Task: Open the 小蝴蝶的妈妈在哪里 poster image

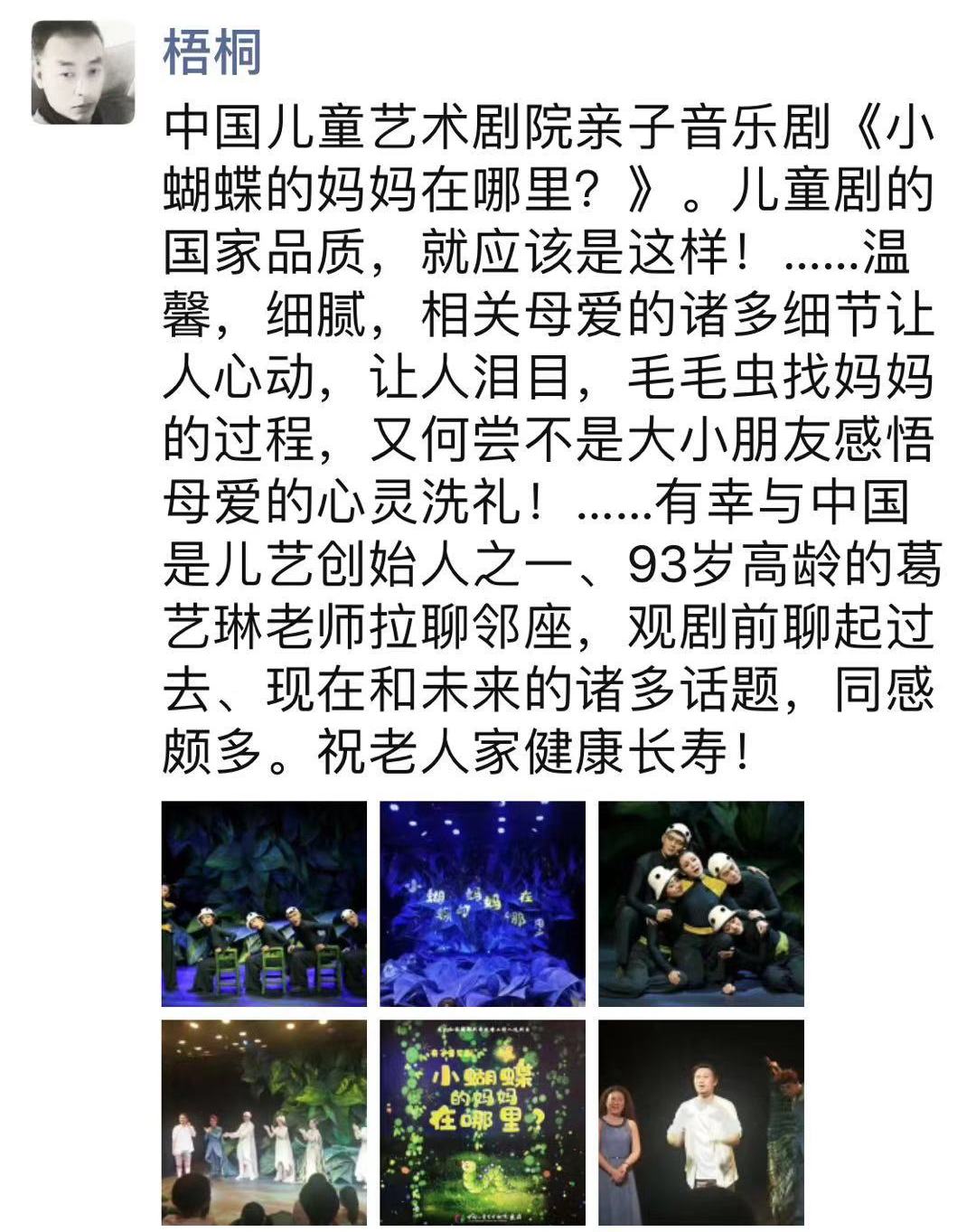Action: click(x=482, y=1122)
